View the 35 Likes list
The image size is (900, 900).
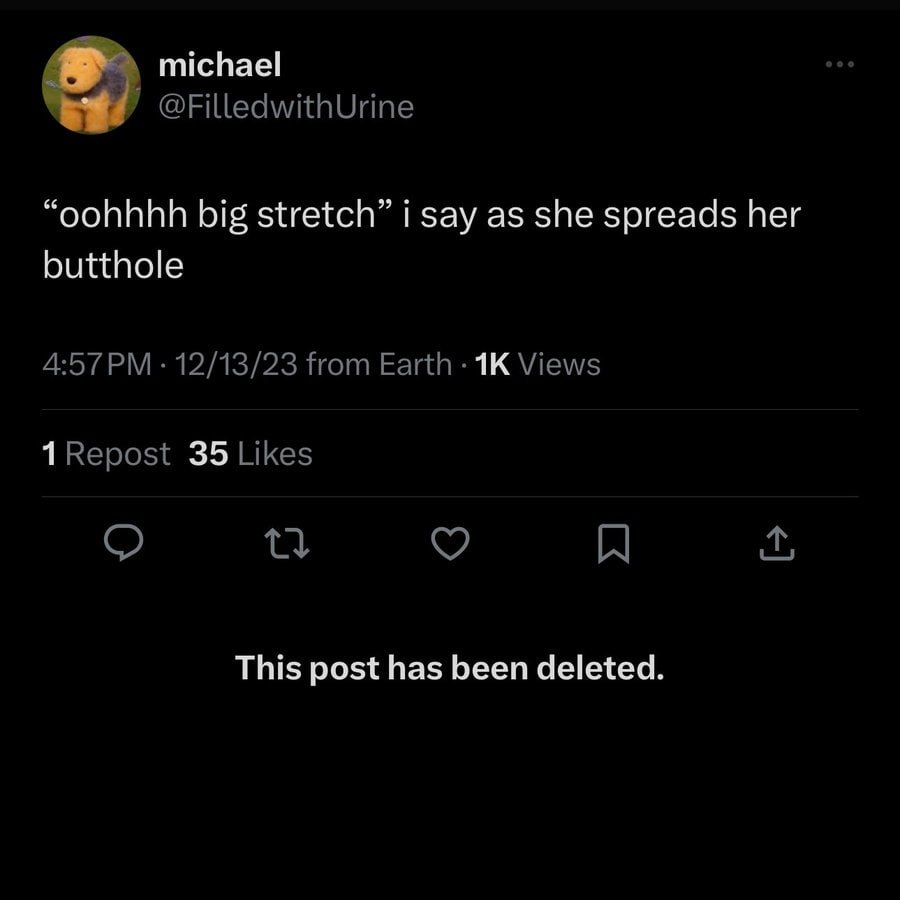click(250, 454)
